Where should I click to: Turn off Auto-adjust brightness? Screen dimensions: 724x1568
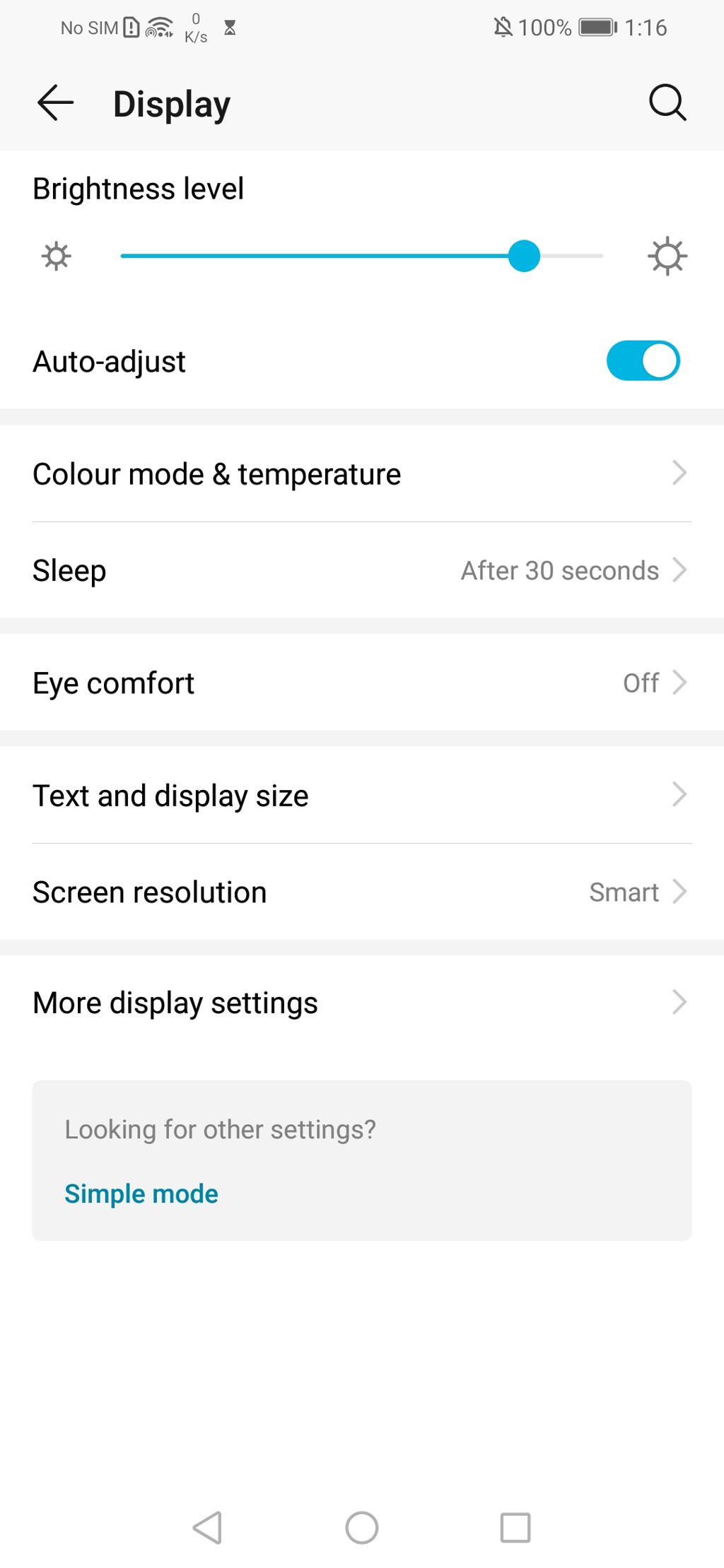click(643, 361)
